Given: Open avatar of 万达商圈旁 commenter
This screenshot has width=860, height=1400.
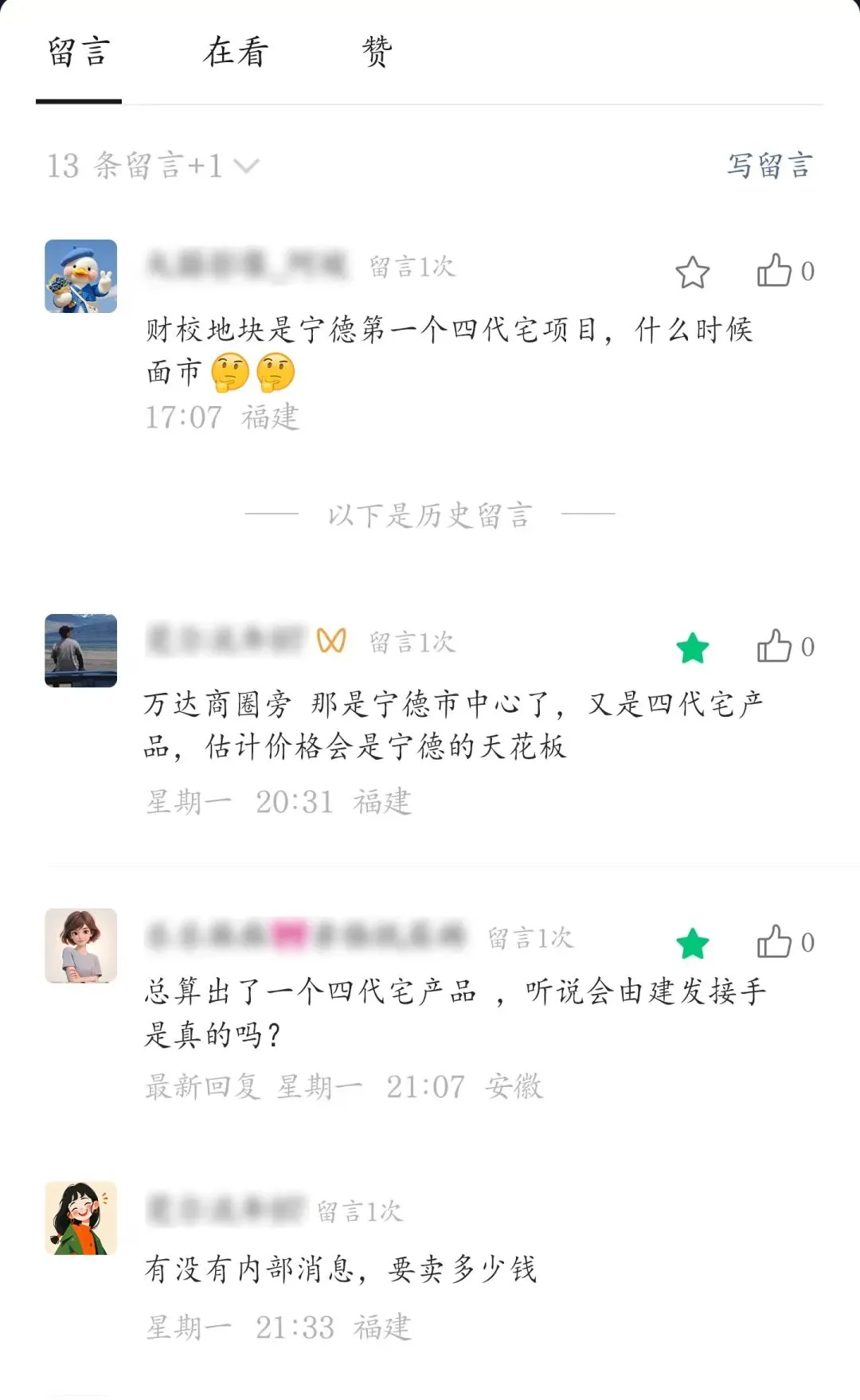Looking at the screenshot, I should pyautogui.click(x=80, y=651).
